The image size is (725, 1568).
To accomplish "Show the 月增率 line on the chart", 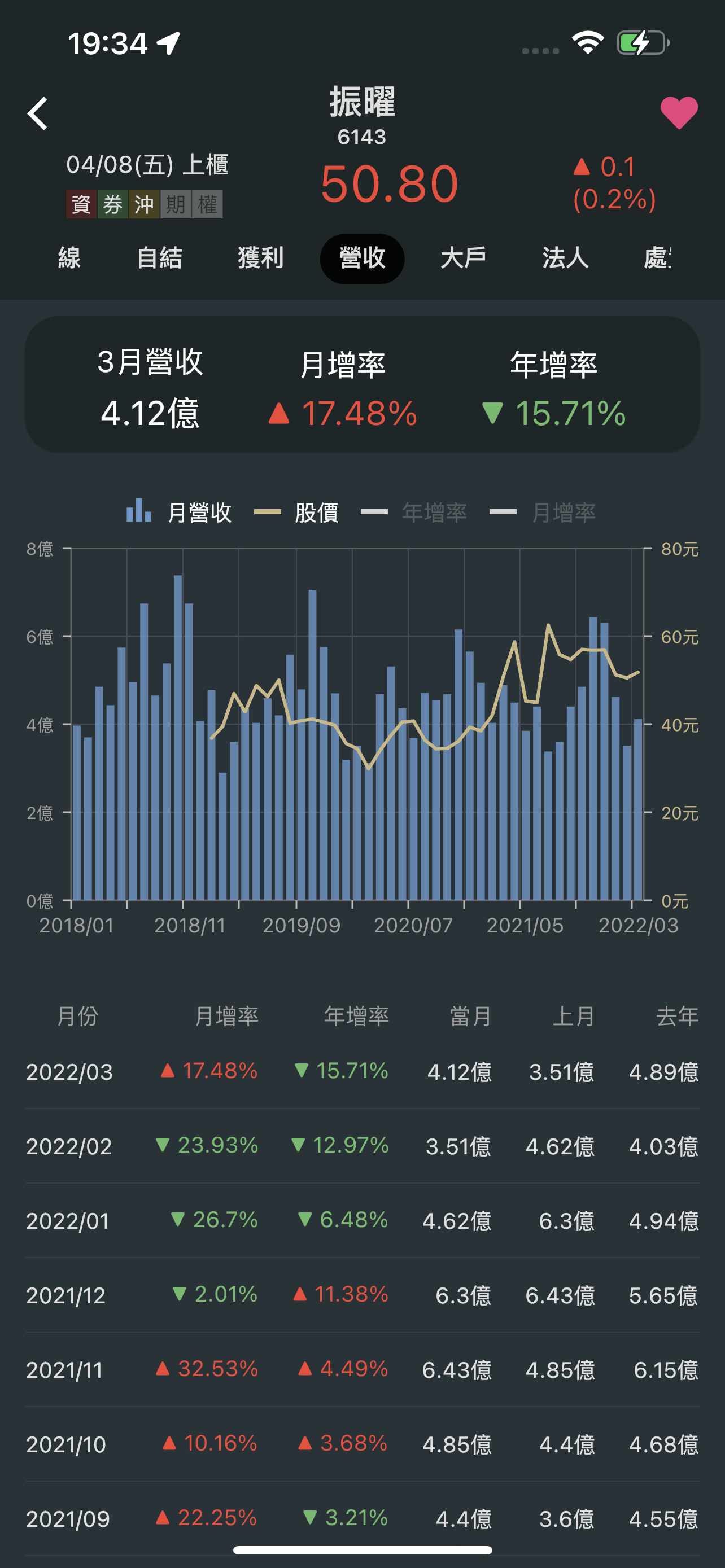I will click(543, 513).
